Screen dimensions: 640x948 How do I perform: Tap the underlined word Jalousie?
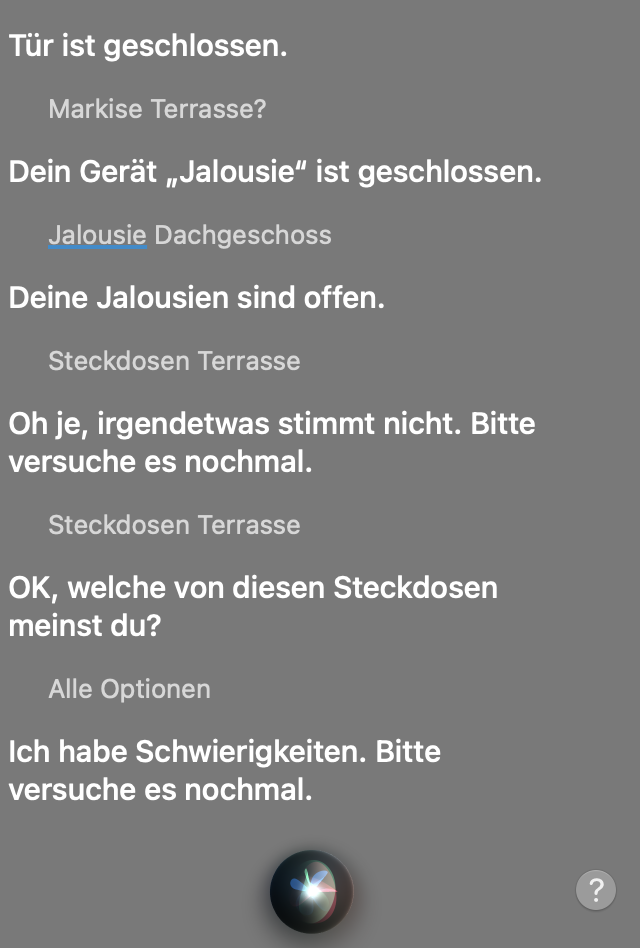tap(97, 236)
